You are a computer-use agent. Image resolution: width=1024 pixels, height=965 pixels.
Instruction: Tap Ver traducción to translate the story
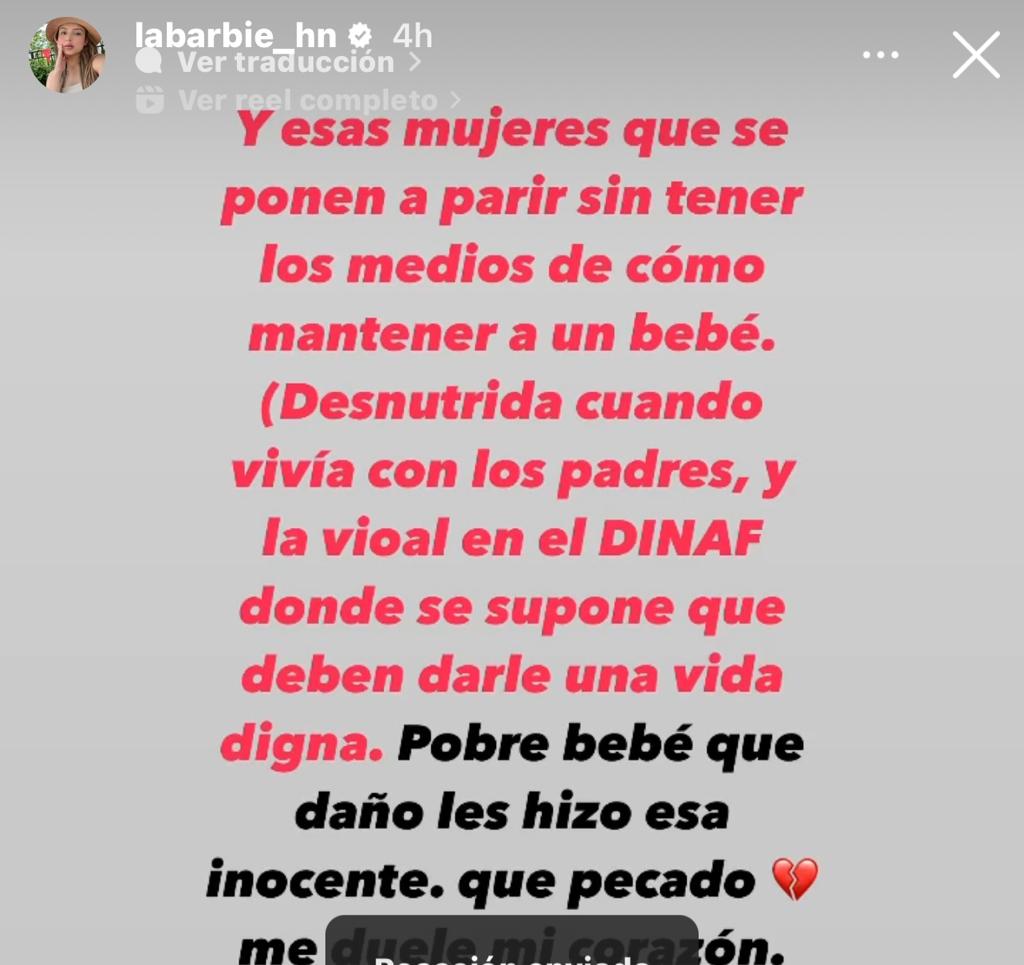click(x=285, y=62)
